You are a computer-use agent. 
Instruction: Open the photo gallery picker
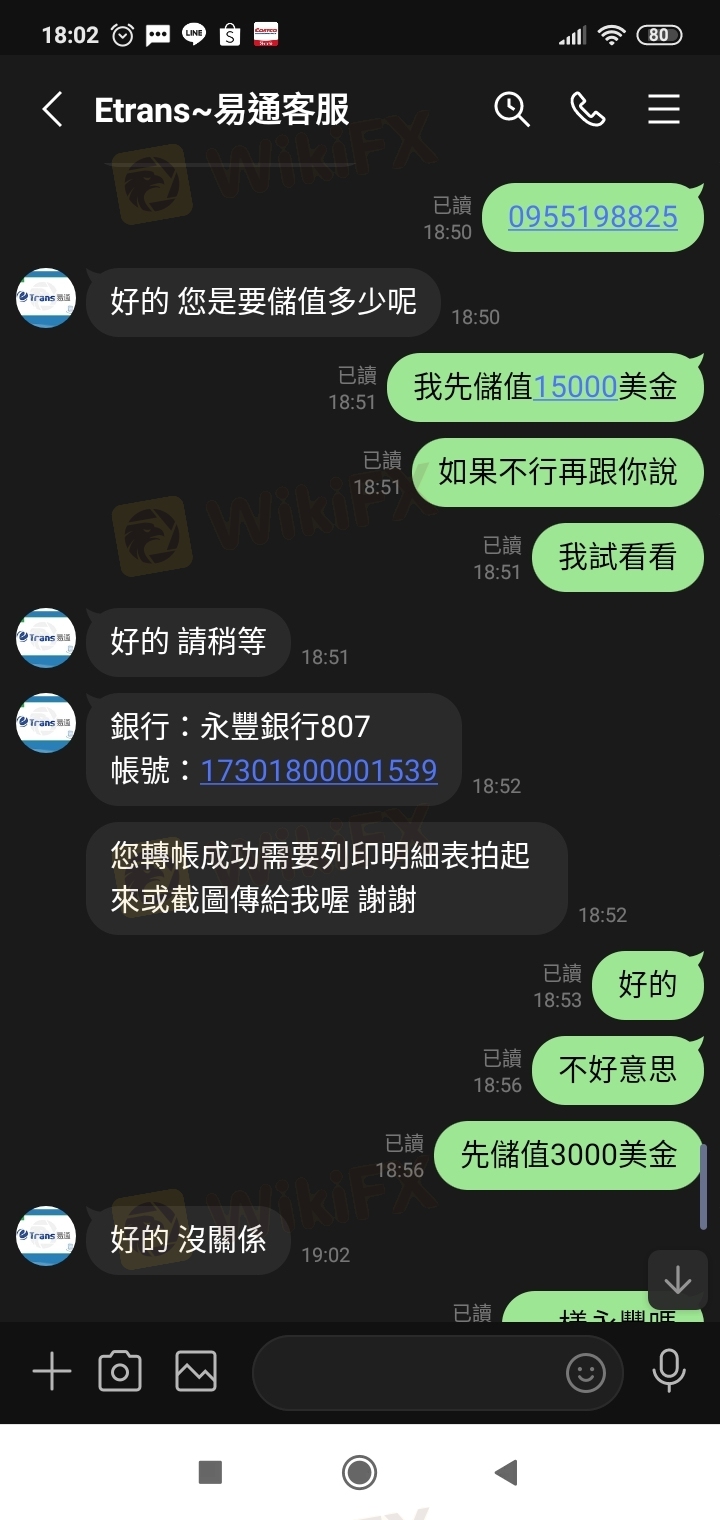(196, 1372)
